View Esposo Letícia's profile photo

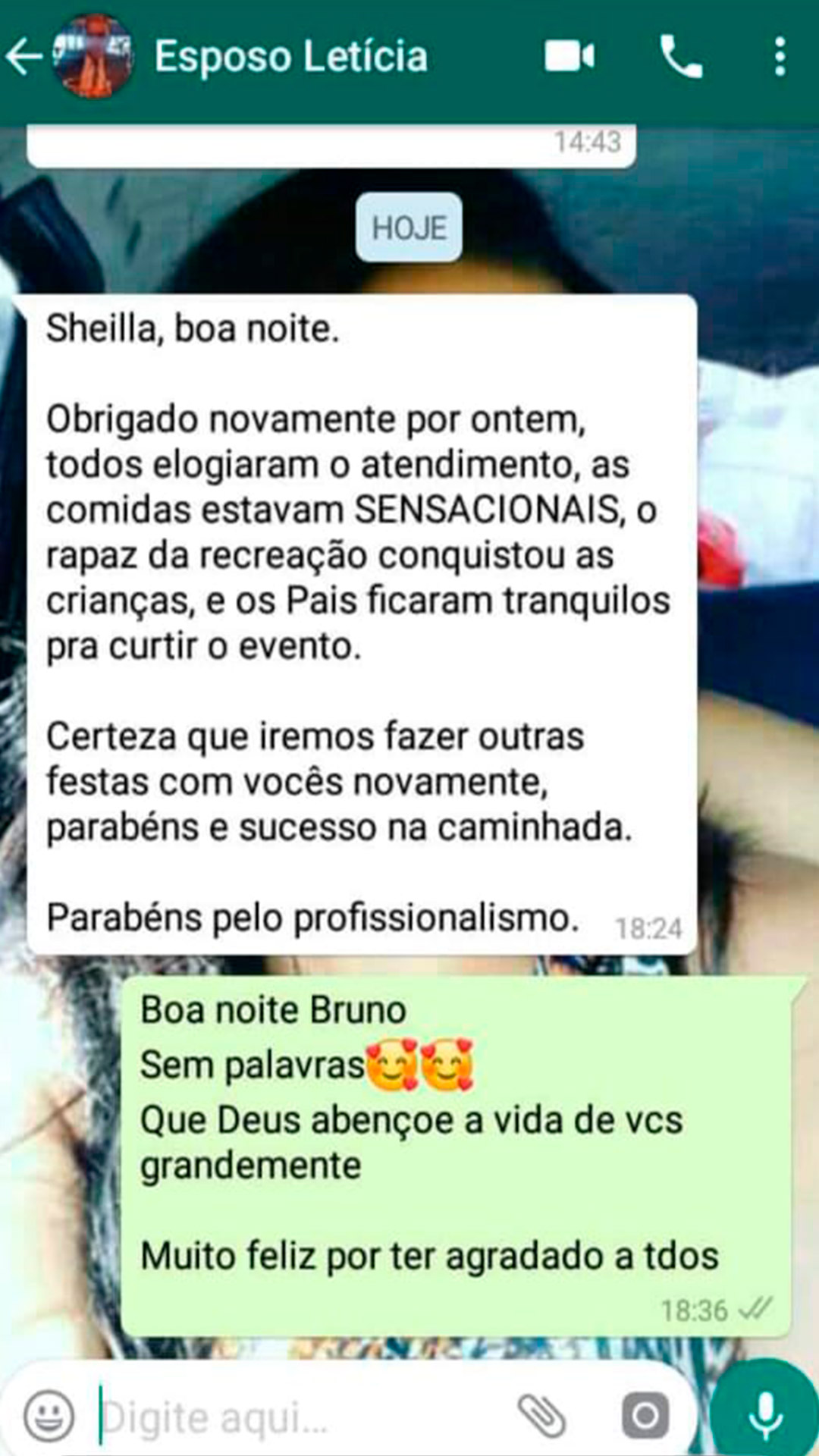89,55
